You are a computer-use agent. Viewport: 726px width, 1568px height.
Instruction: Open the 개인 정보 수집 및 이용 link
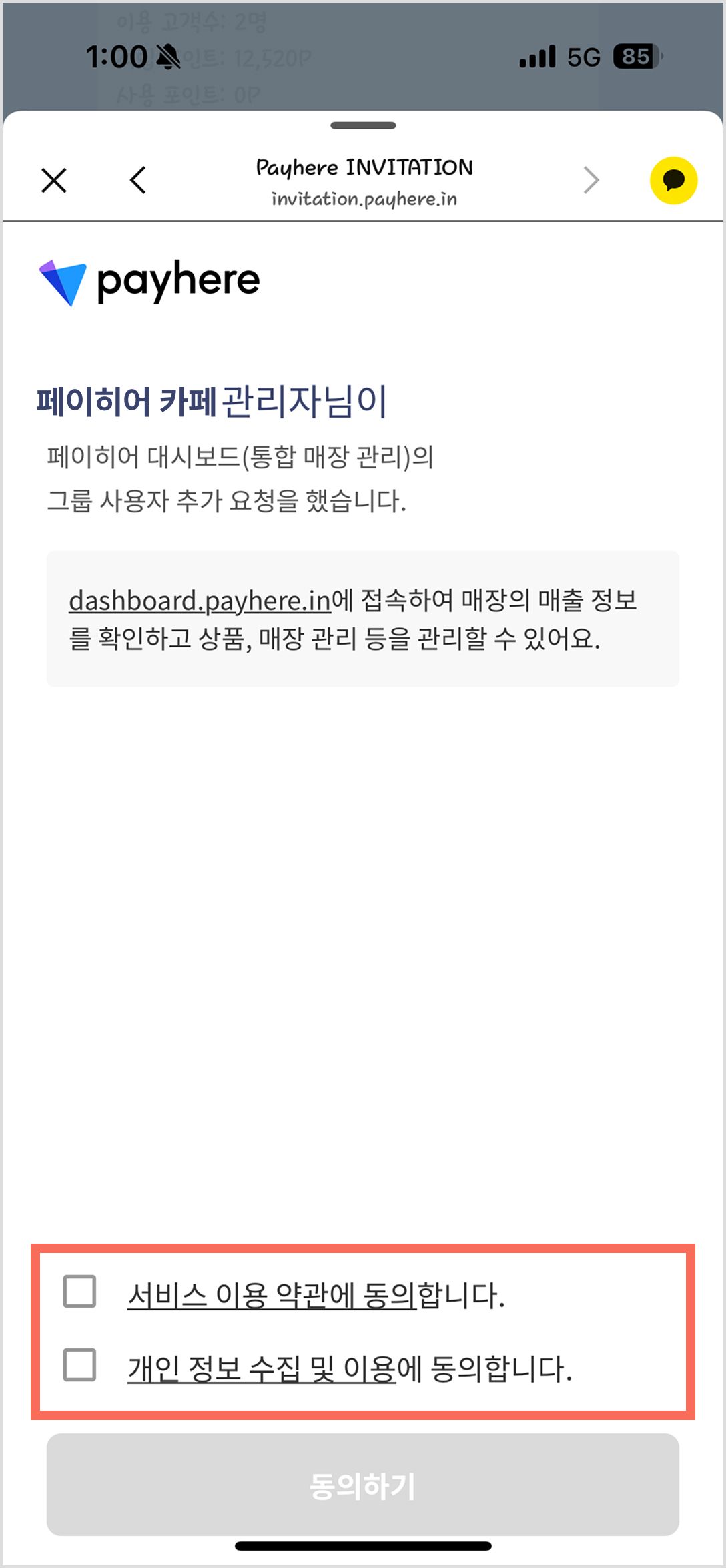pos(262,1368)
